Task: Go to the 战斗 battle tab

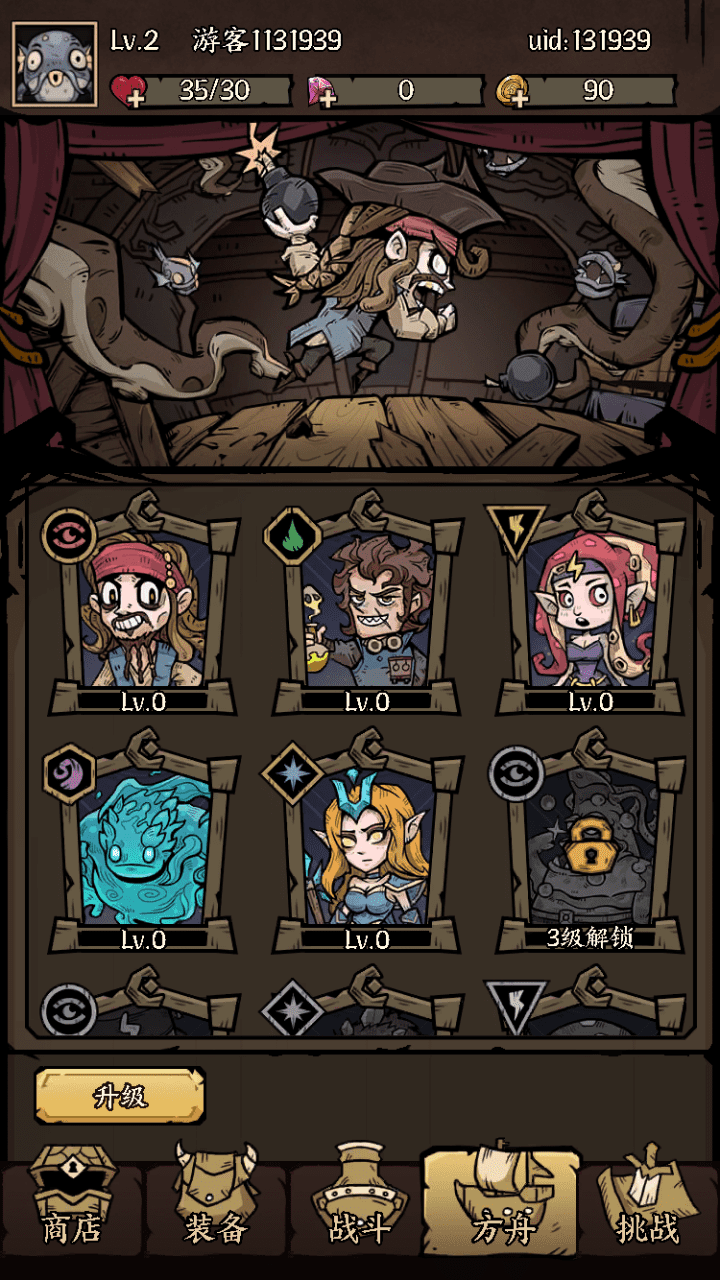Action: [x=359, y=1212]
